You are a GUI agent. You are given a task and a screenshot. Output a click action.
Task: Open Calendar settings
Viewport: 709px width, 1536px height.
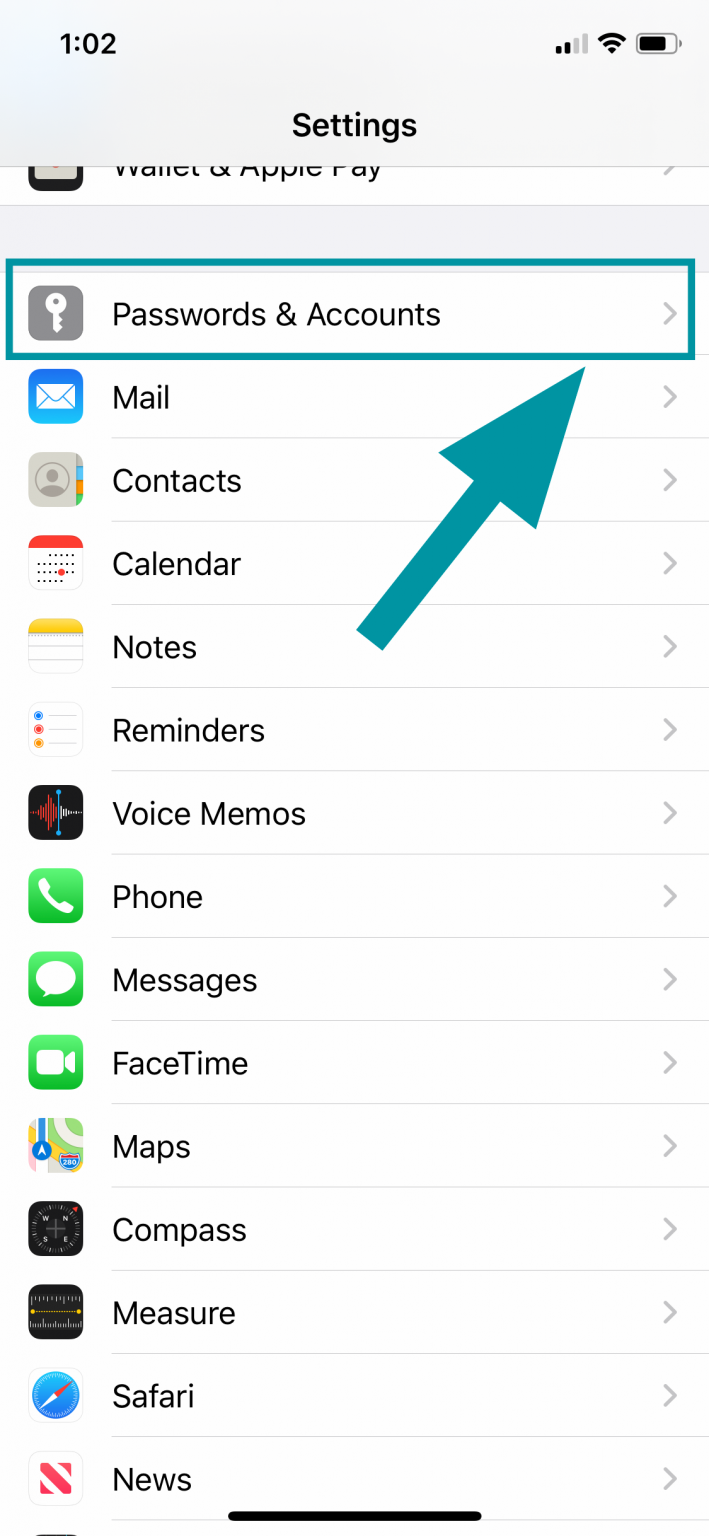354,564
